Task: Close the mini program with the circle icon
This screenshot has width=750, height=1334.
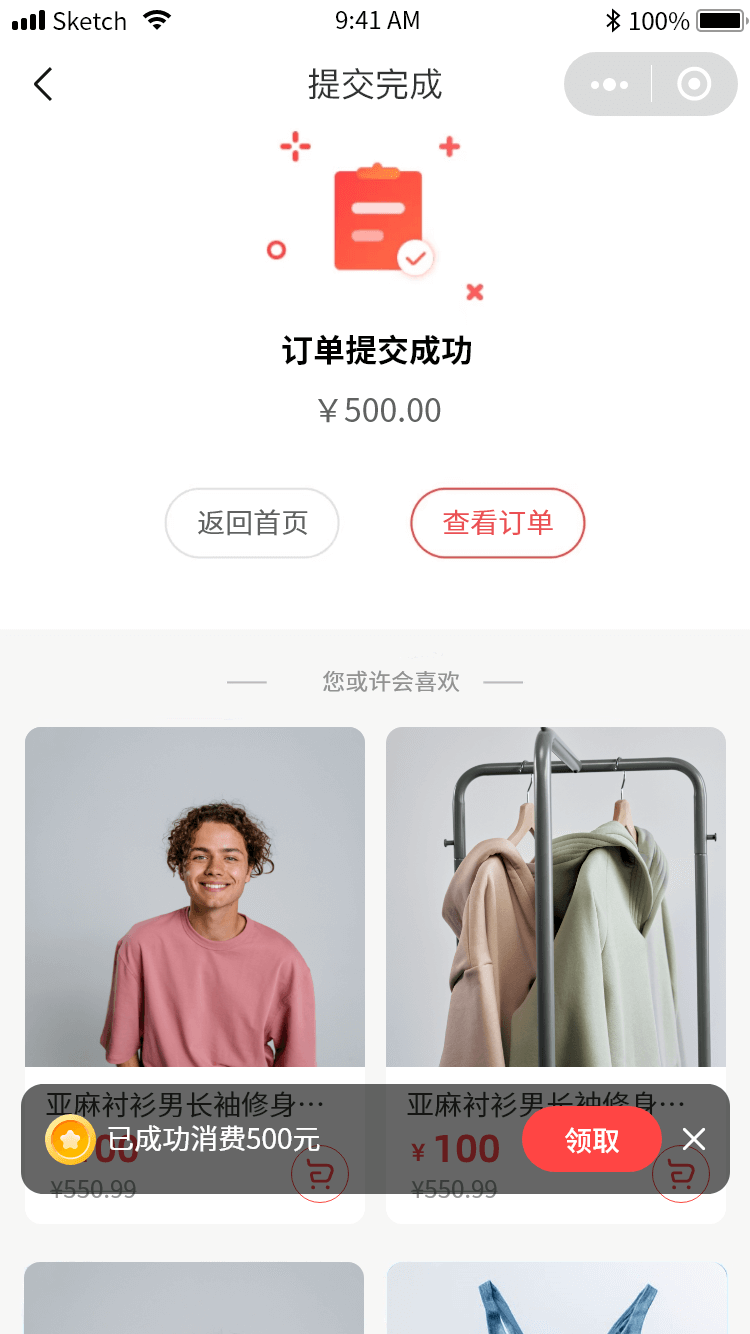Action: pyautogui.click(x=694, y=85)
